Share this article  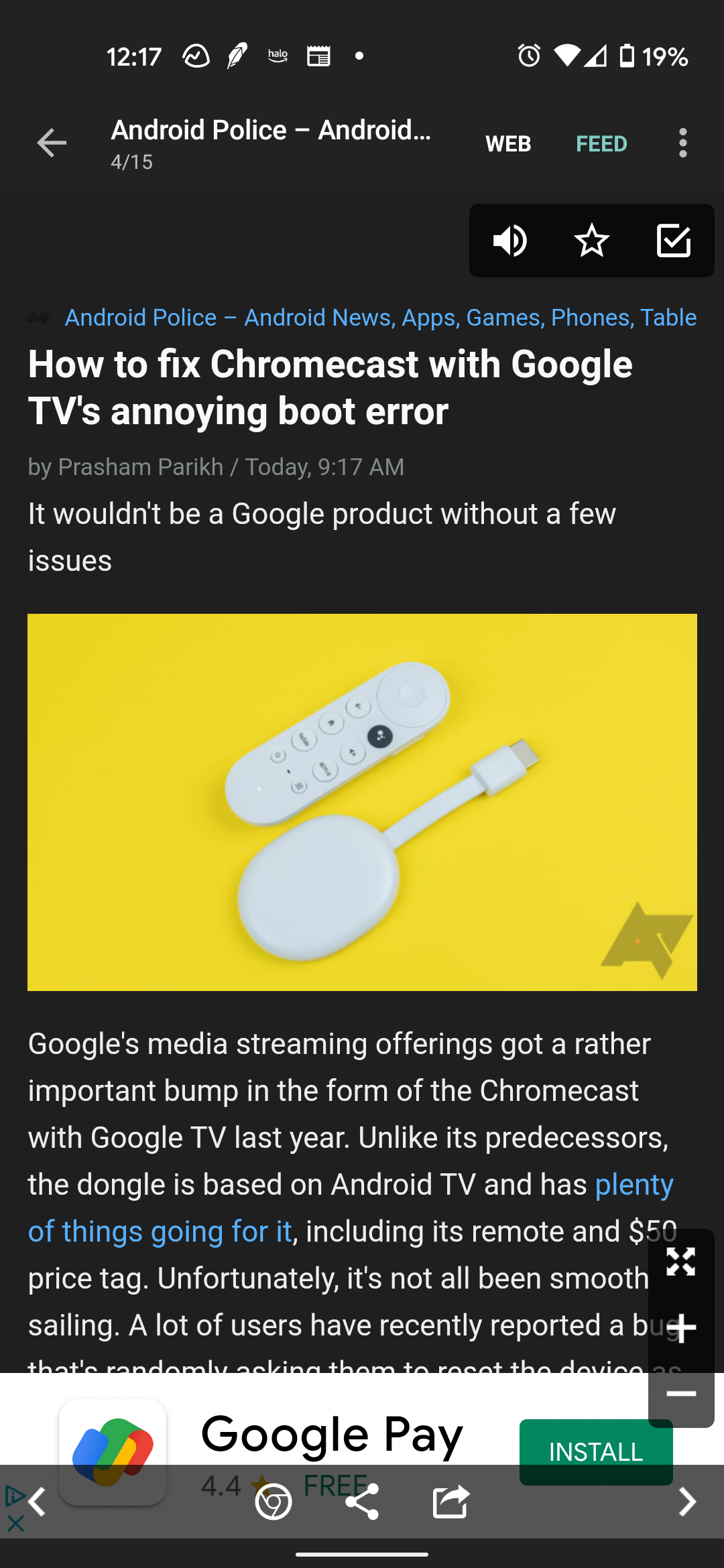point(362,1502)
